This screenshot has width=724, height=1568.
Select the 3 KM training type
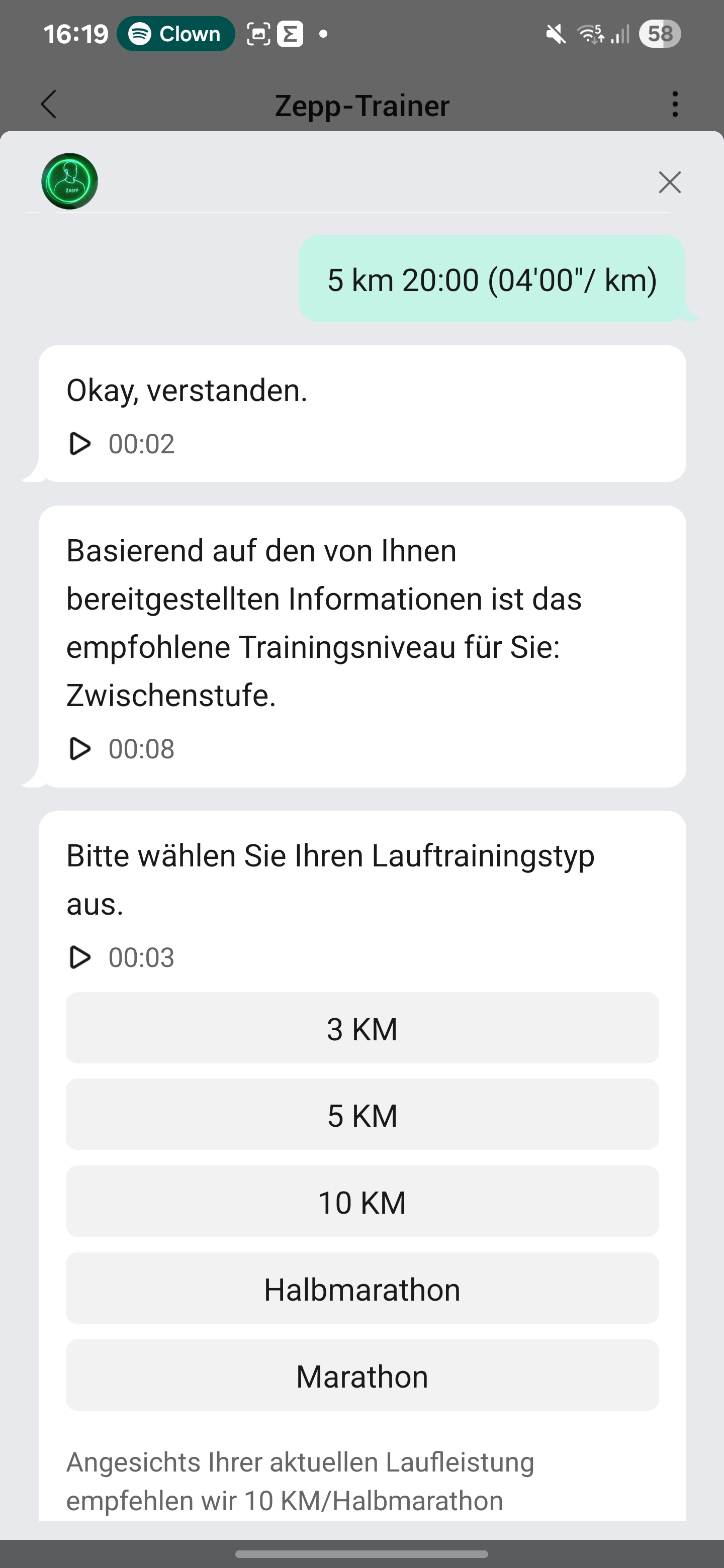click(x=363, y=1029)
